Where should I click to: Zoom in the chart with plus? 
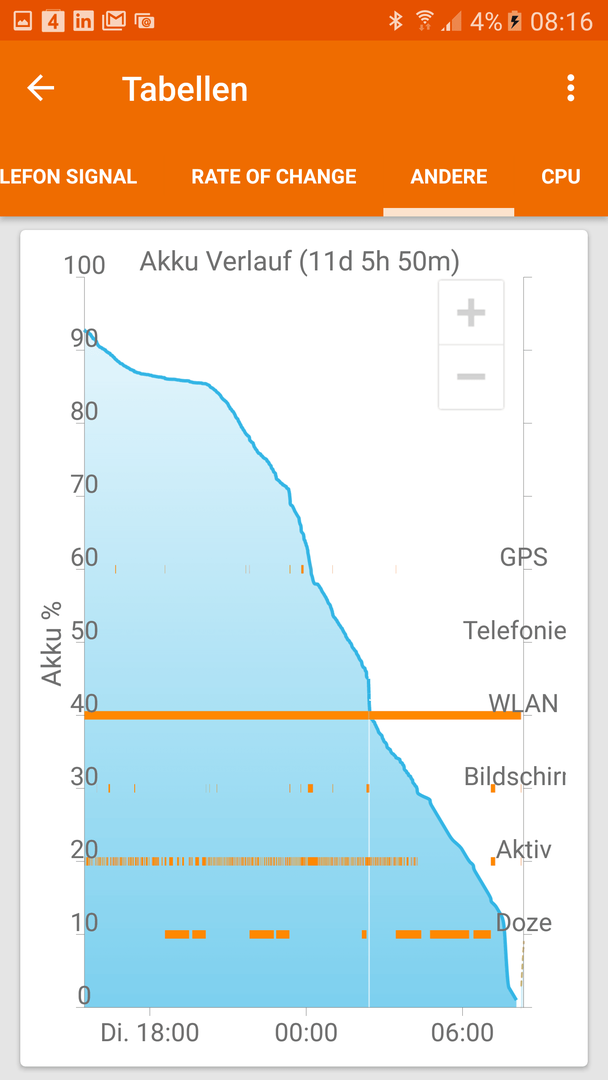[471, 313]
